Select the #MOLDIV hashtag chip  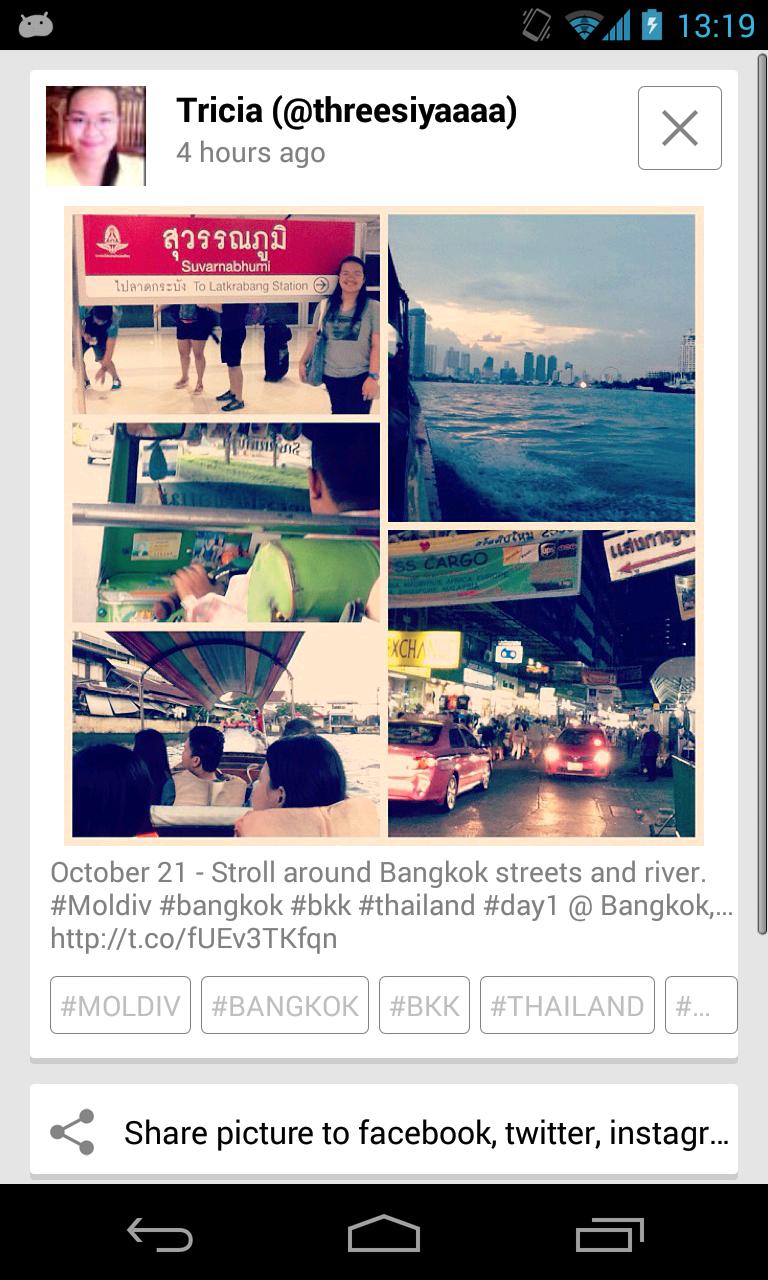[x=120, y=1005]
